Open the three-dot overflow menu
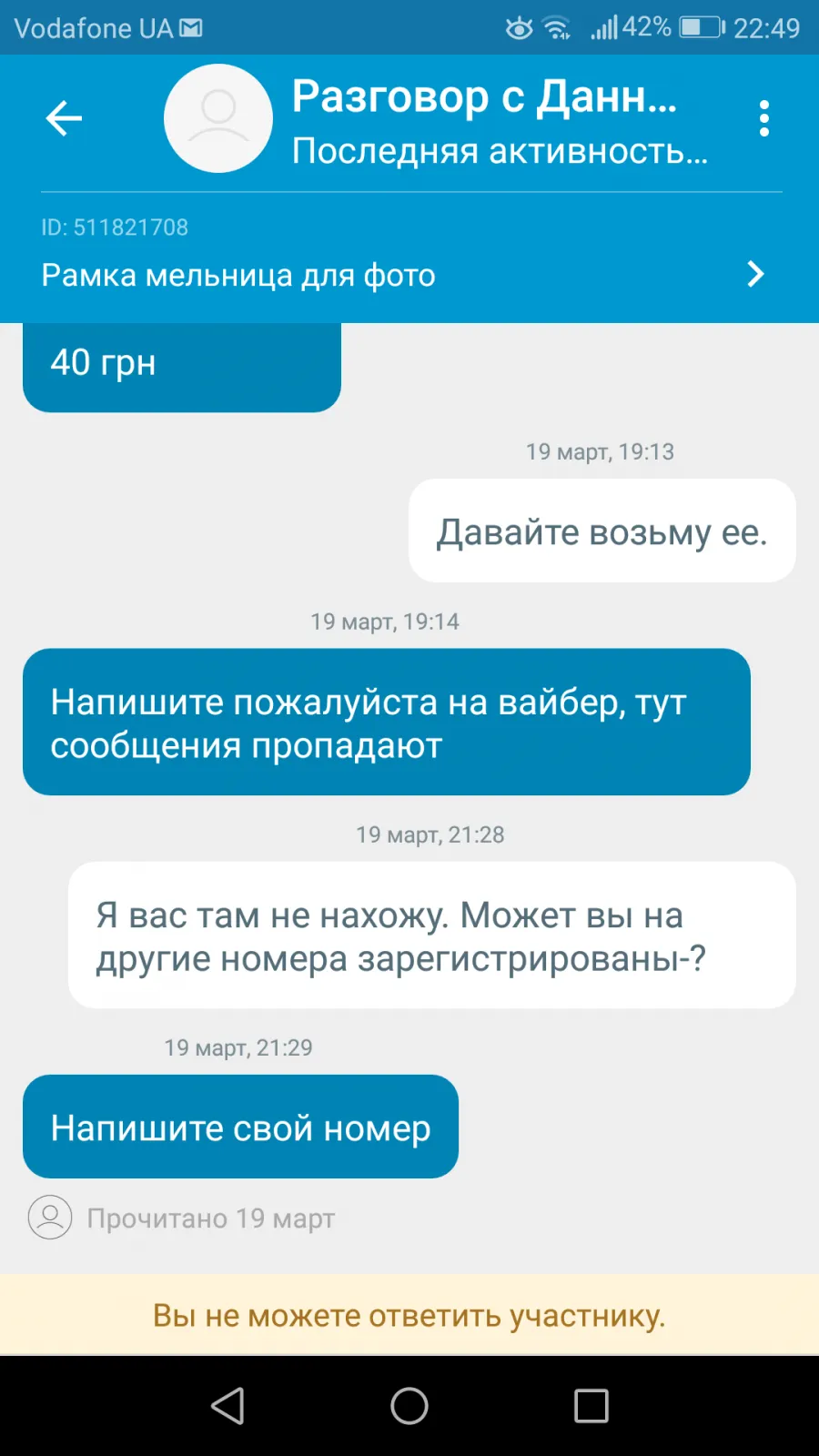The width and height of the screenshot is (819, 1456). coord(764,118)
